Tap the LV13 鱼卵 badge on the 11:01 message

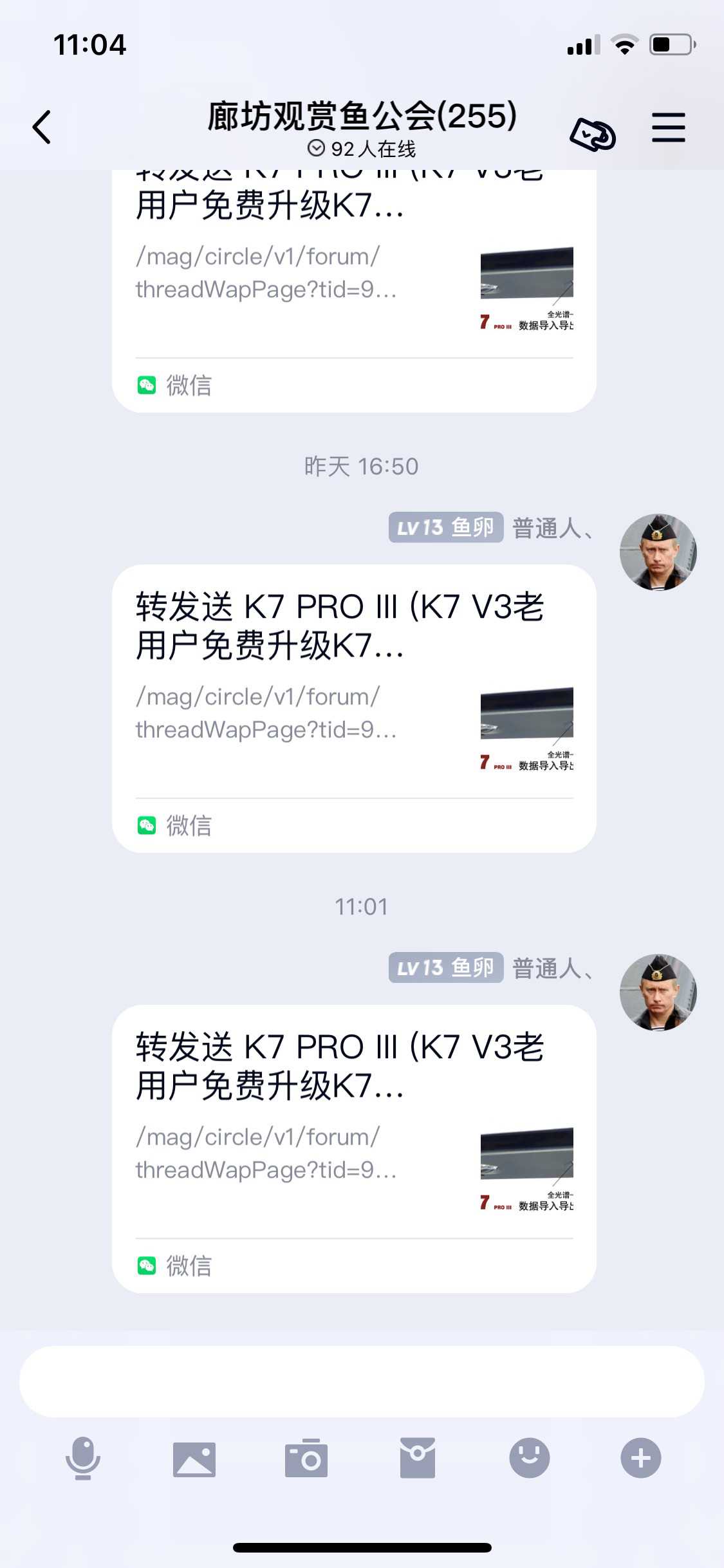coord(445,967)
